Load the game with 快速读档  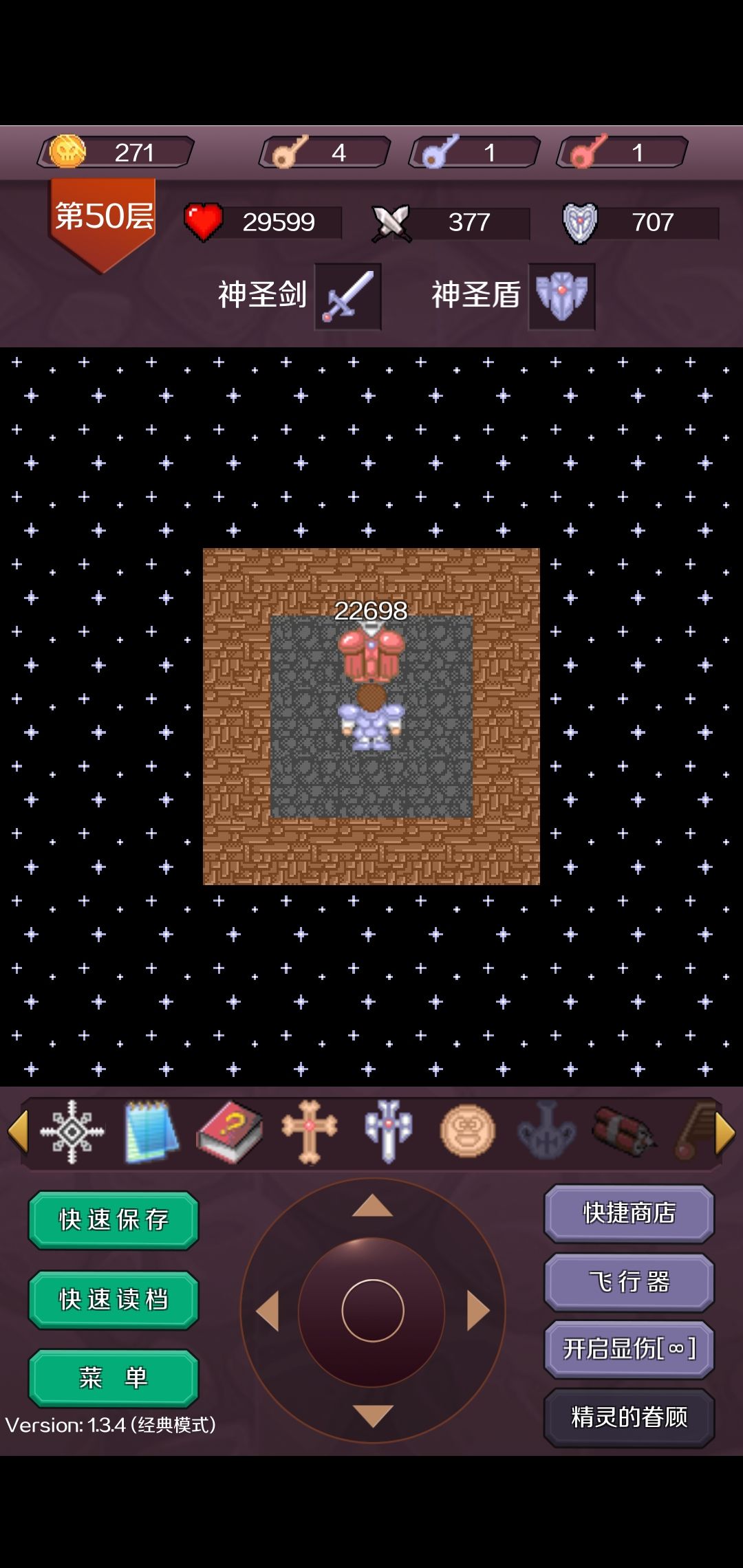114,1299
